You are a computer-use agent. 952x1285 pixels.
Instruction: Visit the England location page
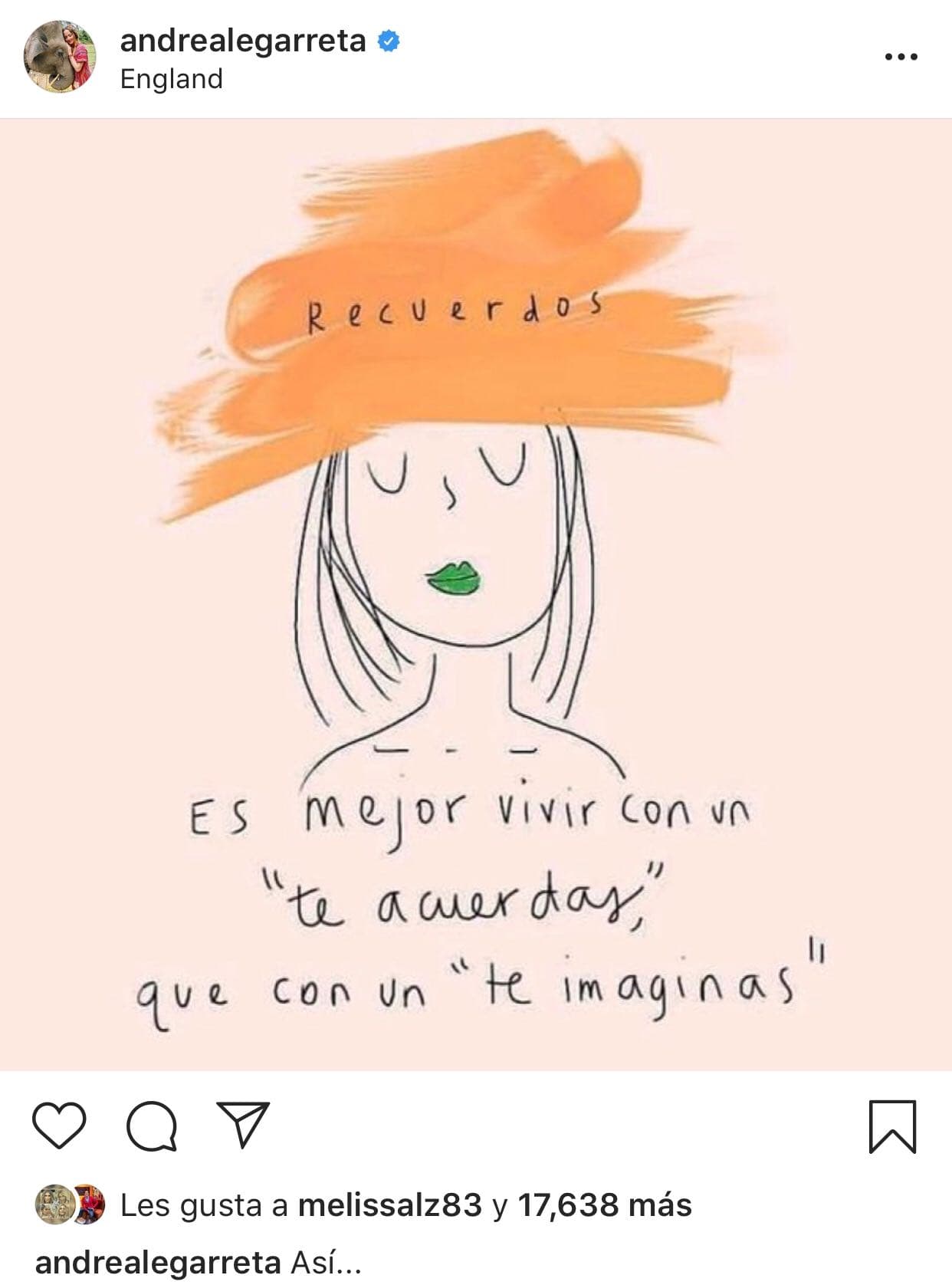(x=170, y=77)
